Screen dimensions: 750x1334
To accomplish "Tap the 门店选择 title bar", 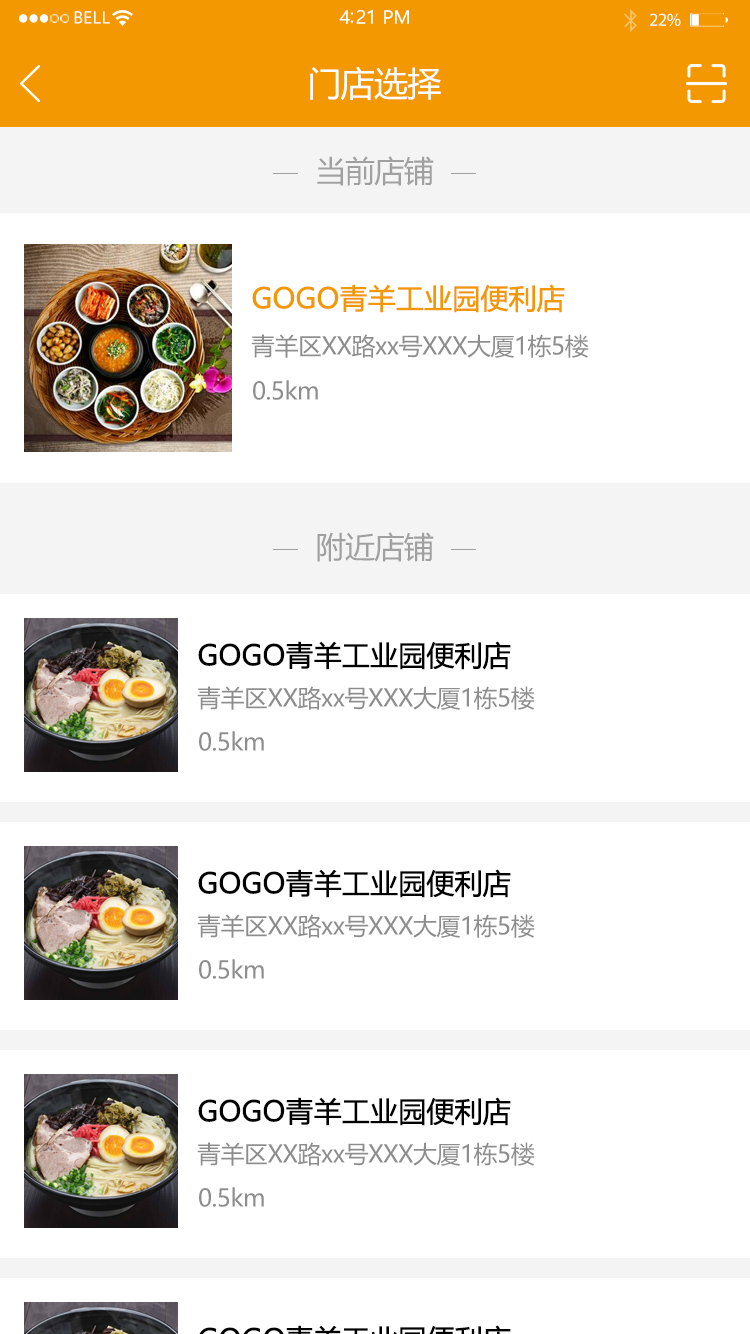I will point(375,84).
